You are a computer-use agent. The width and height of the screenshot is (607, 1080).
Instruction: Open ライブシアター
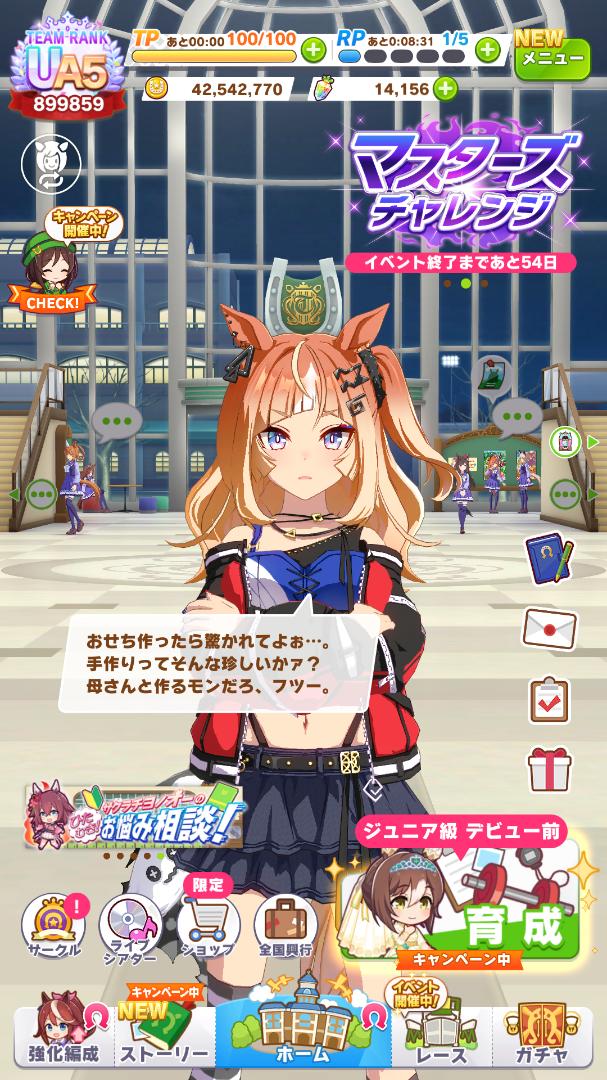pos(130,925)
